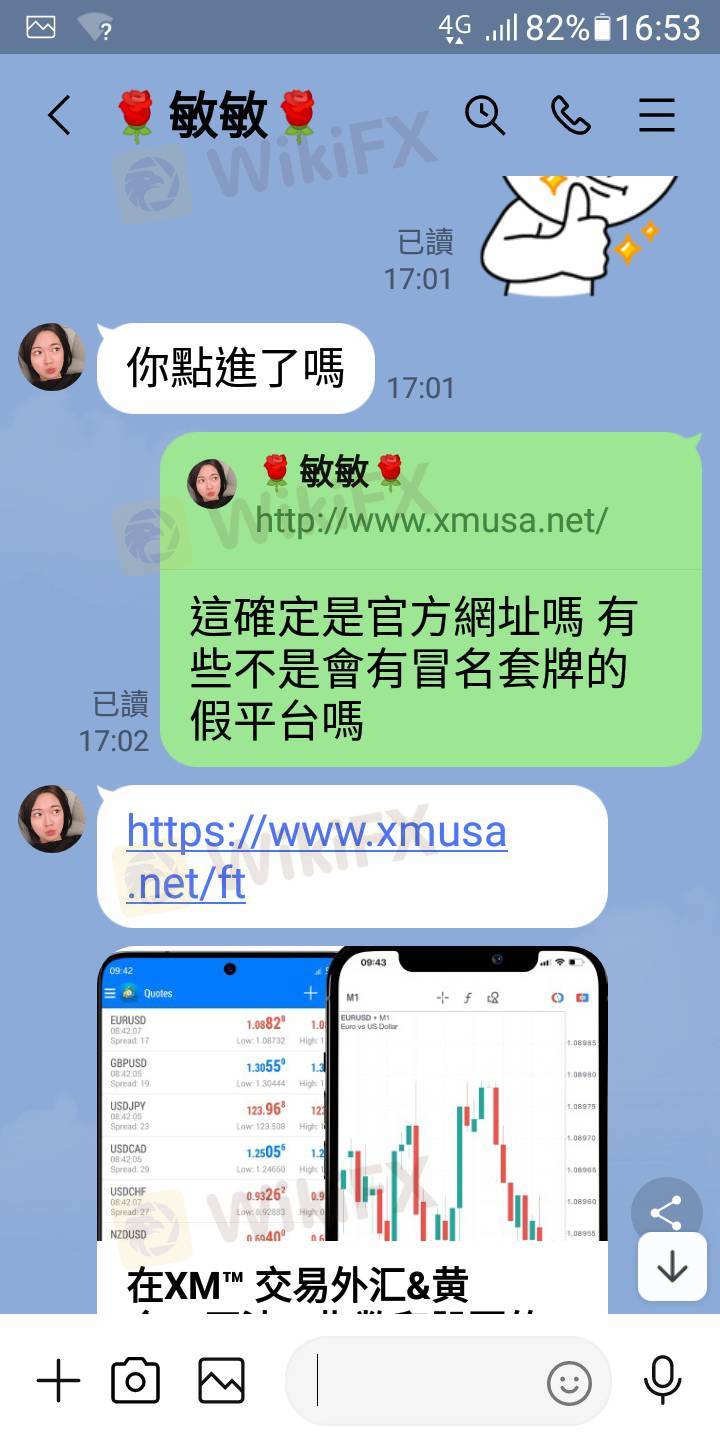720x1440 pixels.
Task: Share the link preview
Action: tap(666, 1214)
